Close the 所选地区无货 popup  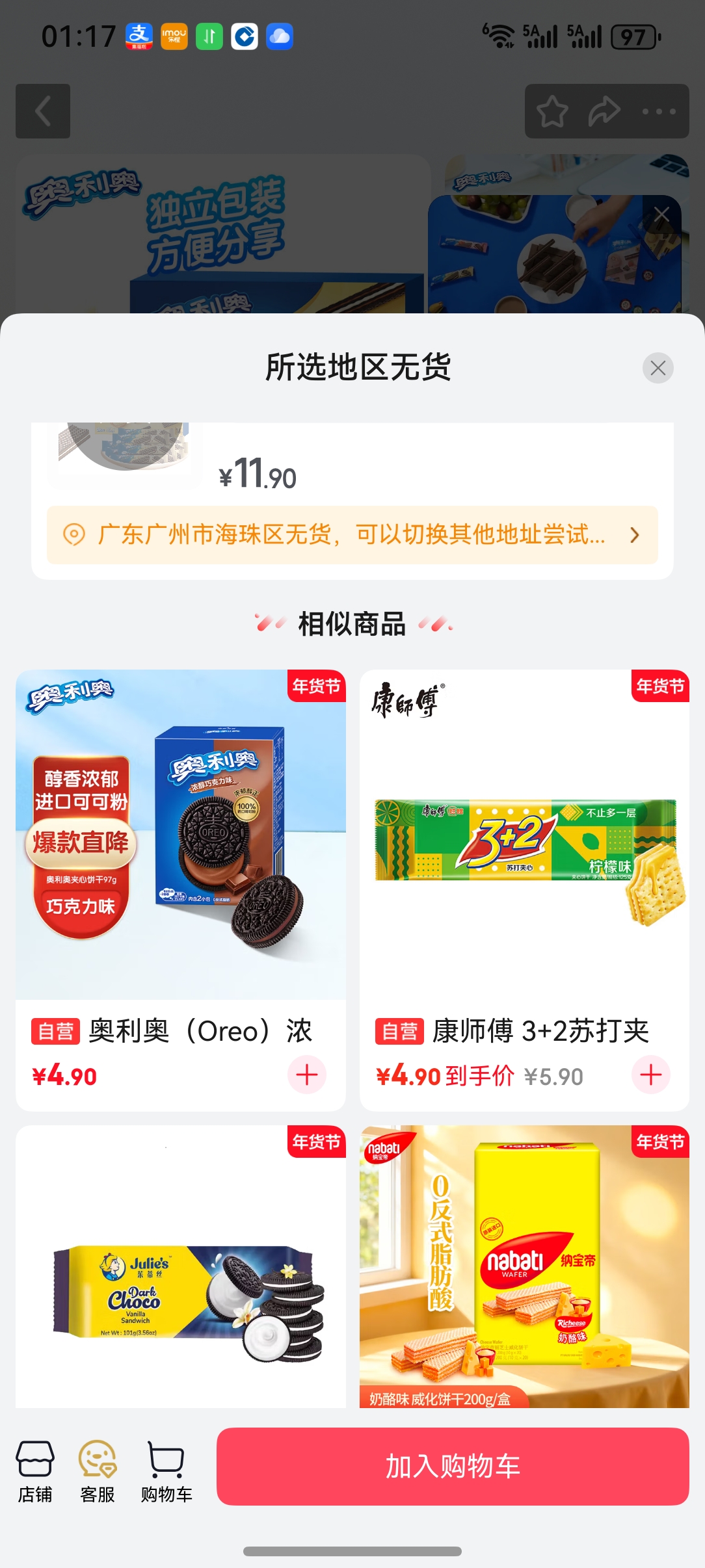tap(658, 368)
